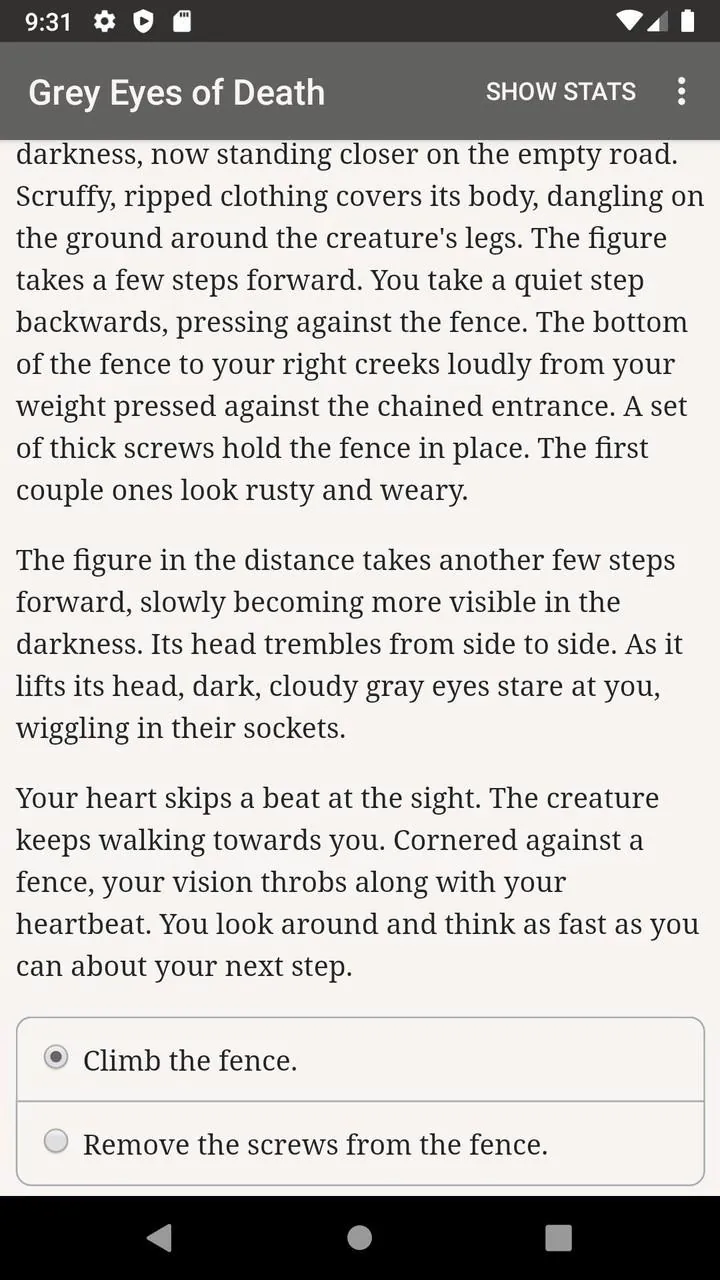Go back using the system back button

click(159, 1238)
